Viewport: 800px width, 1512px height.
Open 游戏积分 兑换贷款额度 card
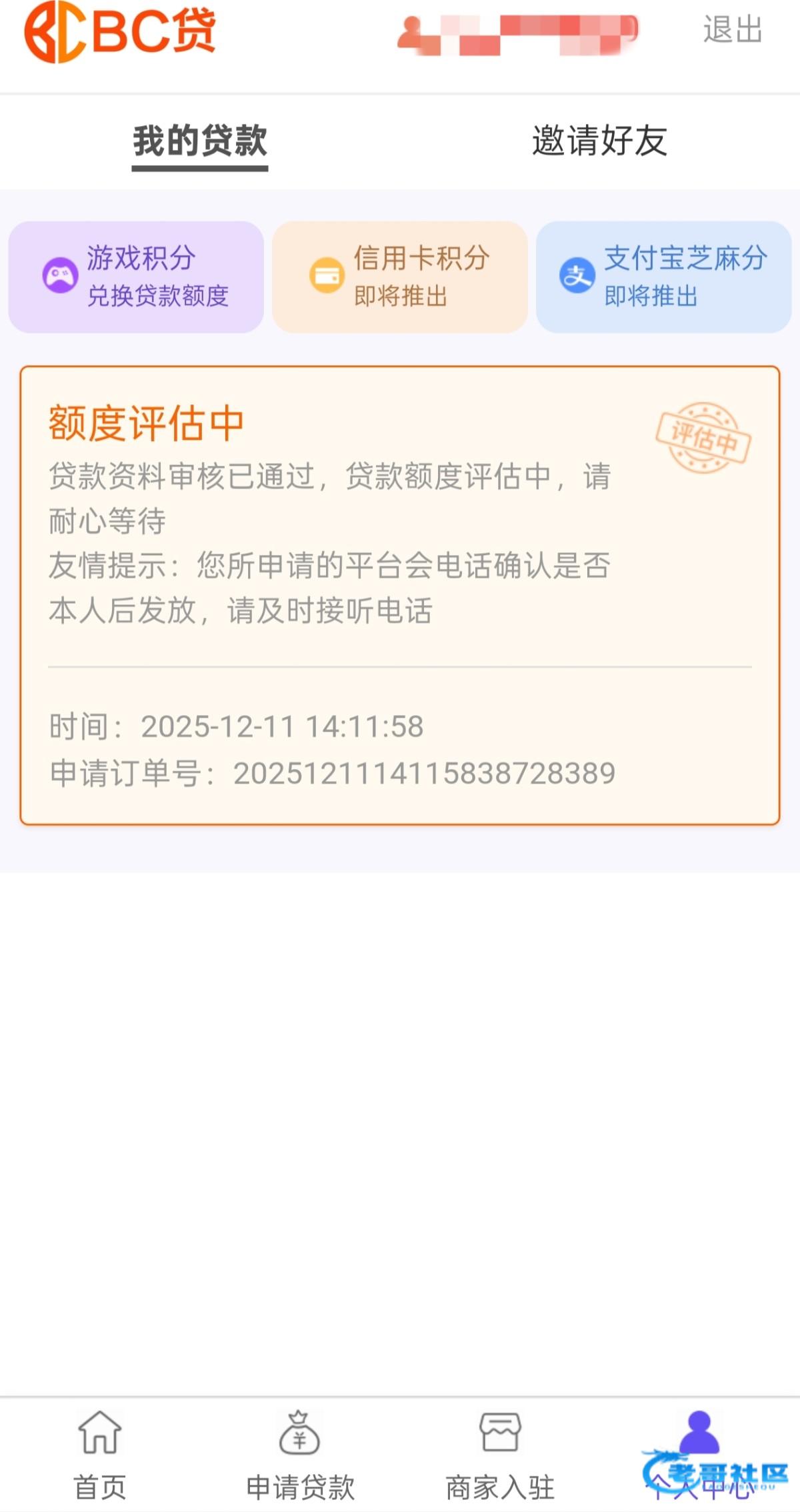click(136, 277)
